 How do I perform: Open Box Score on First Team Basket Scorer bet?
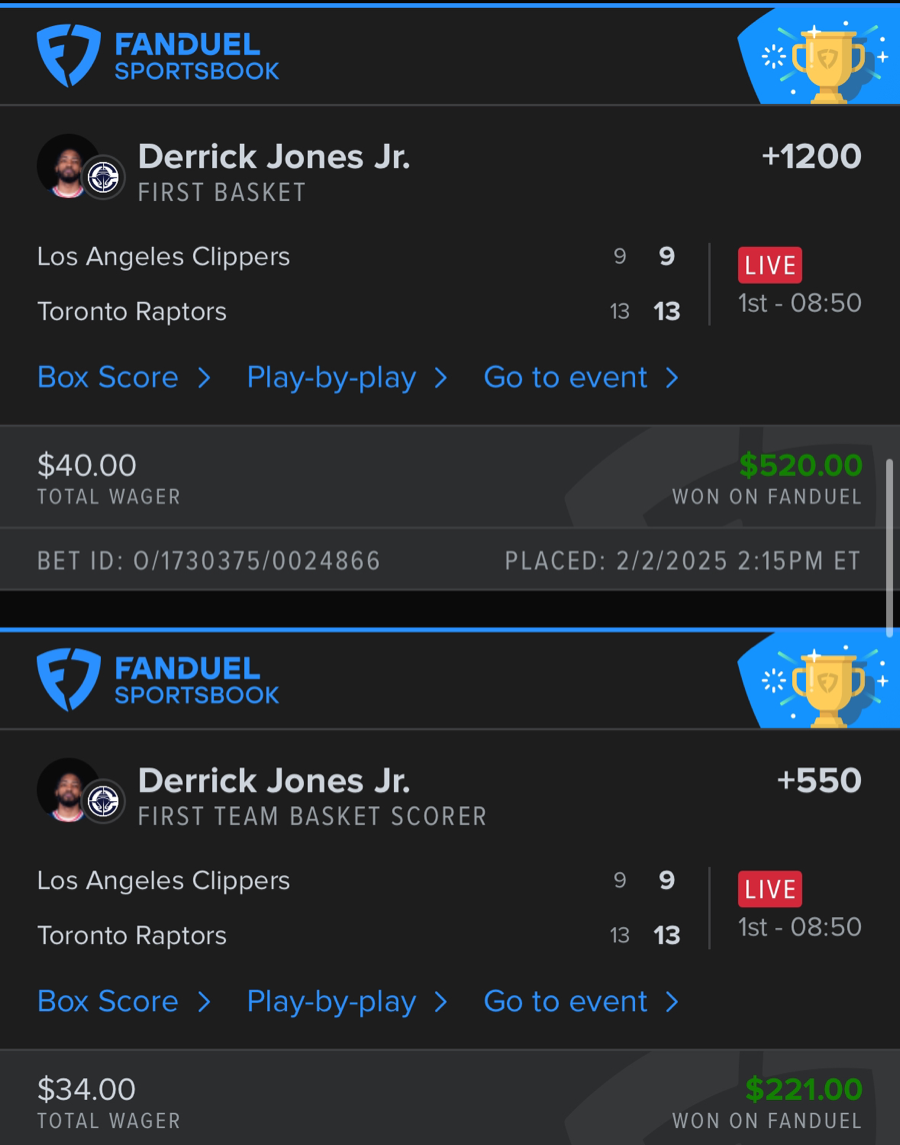coord(123,1001)
